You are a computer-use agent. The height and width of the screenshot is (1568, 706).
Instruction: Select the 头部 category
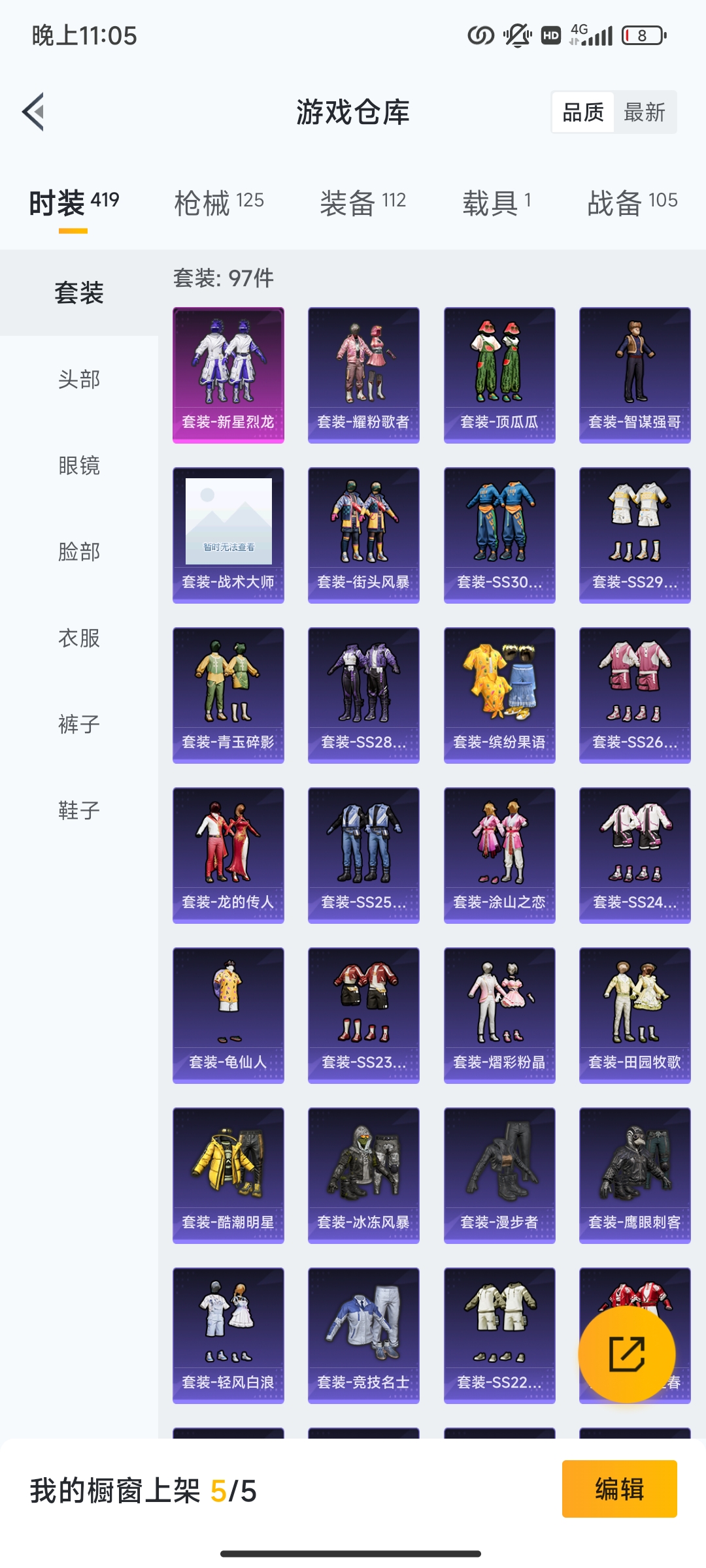[x=79, y=379]
